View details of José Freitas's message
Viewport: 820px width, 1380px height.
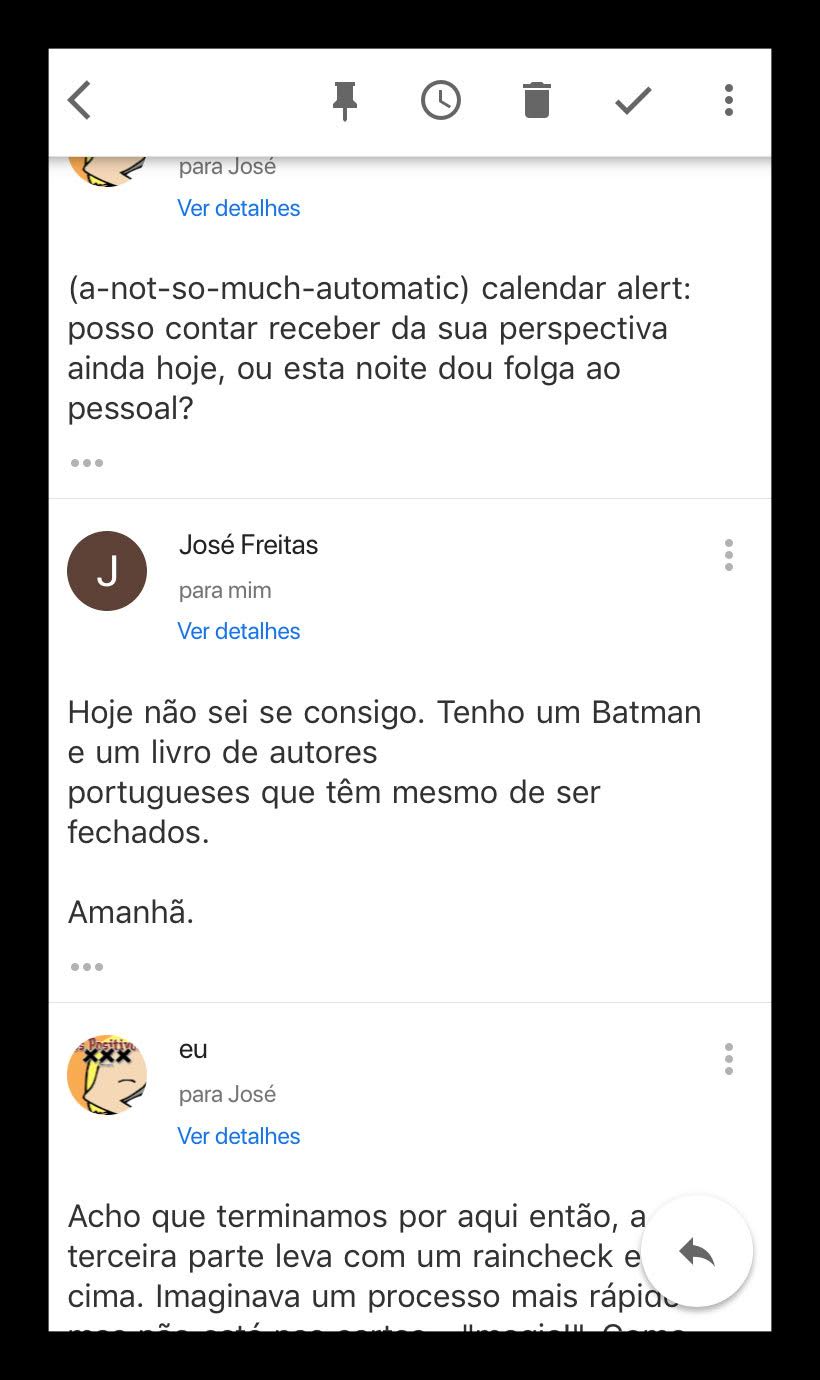(239, 631)
